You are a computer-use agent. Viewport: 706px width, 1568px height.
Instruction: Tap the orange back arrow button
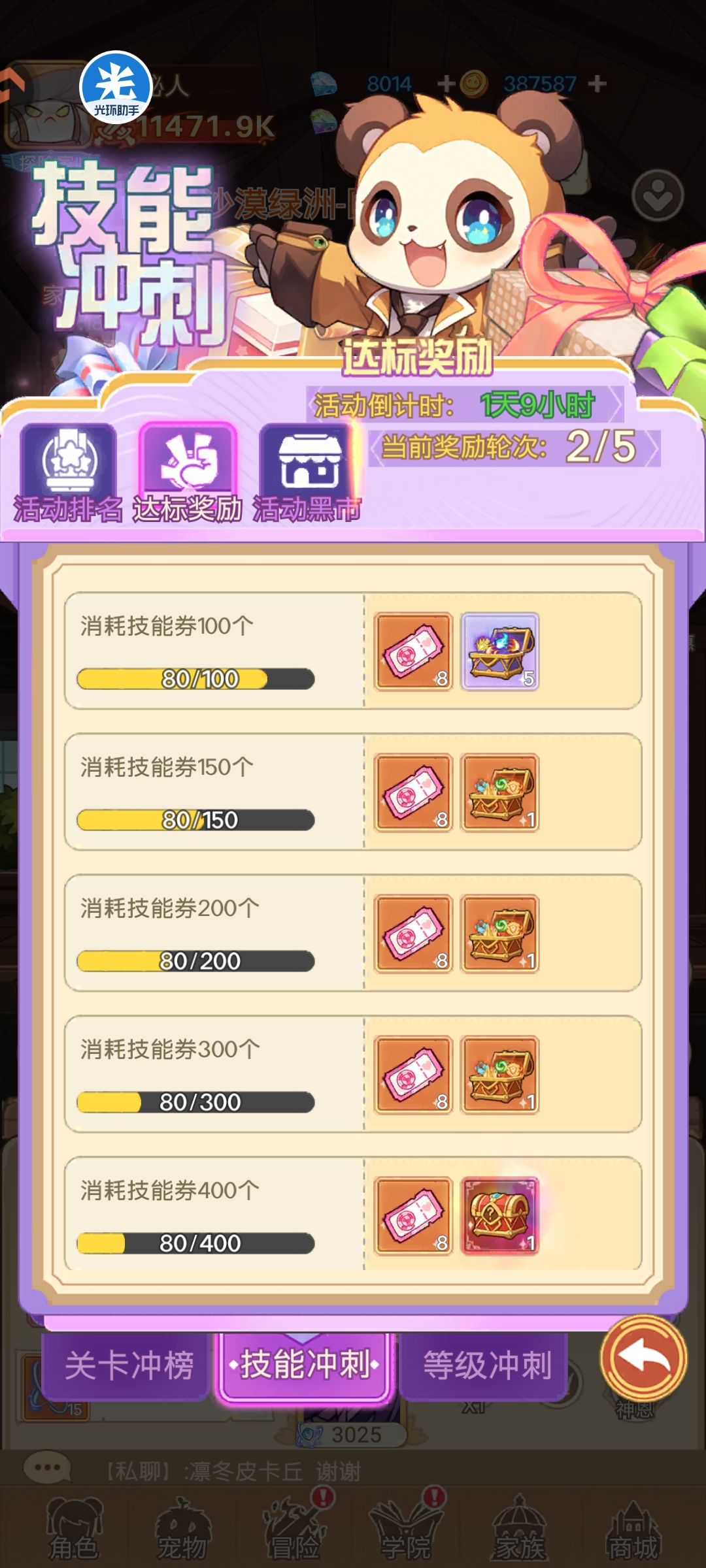click(x=643, y=1358)
